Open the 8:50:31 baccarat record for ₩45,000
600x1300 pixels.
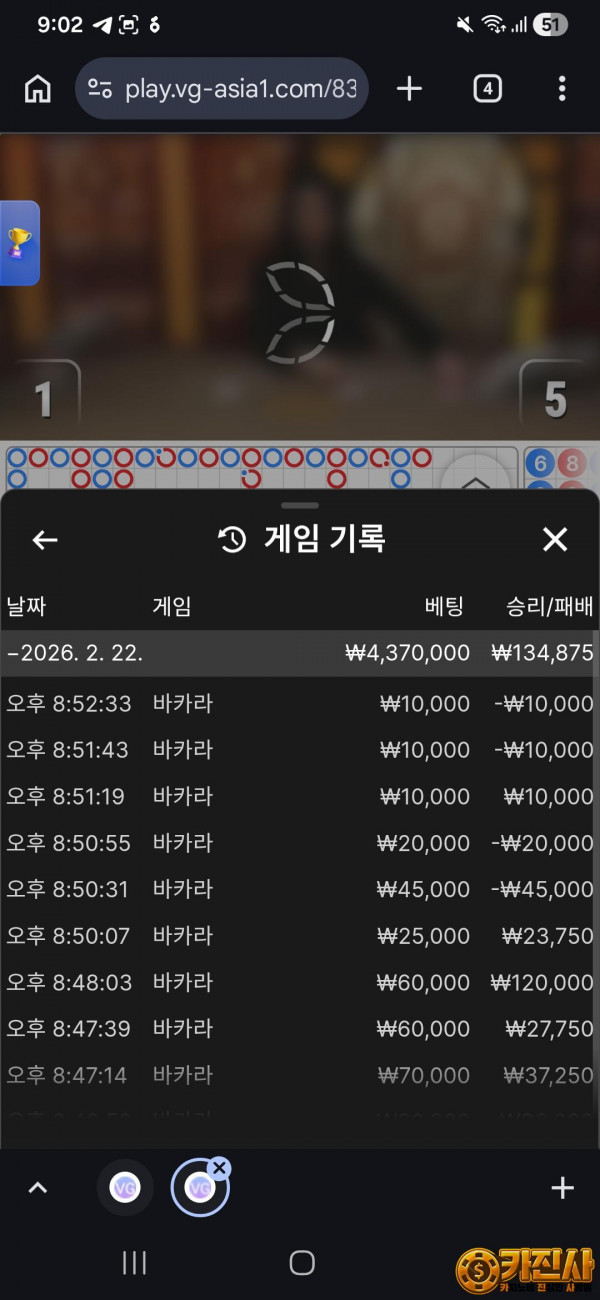(300, 890)
